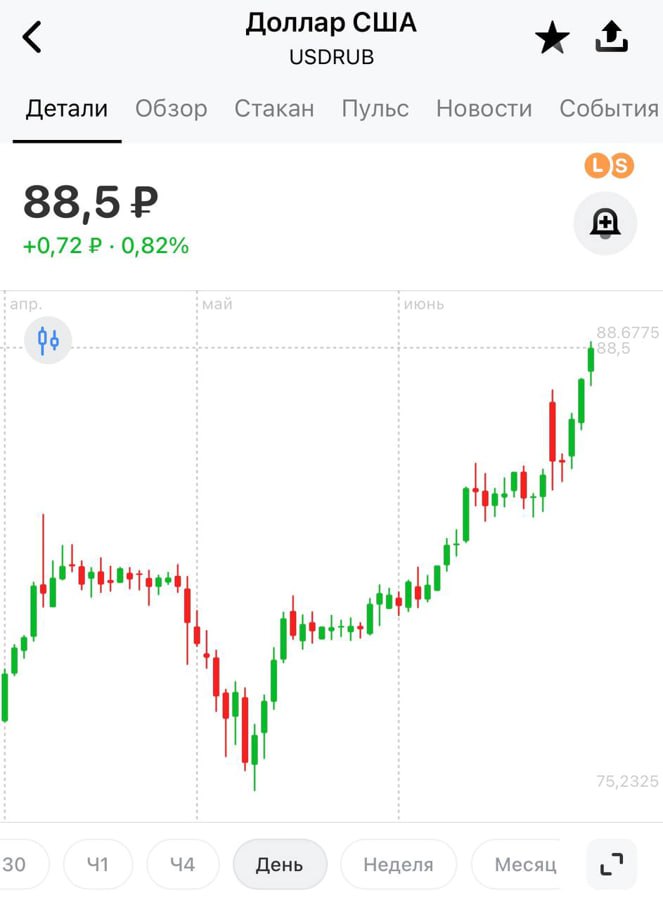Share the US dollar instrument page
The width and height of the screenshot is (663, 900).
(611, 38)
